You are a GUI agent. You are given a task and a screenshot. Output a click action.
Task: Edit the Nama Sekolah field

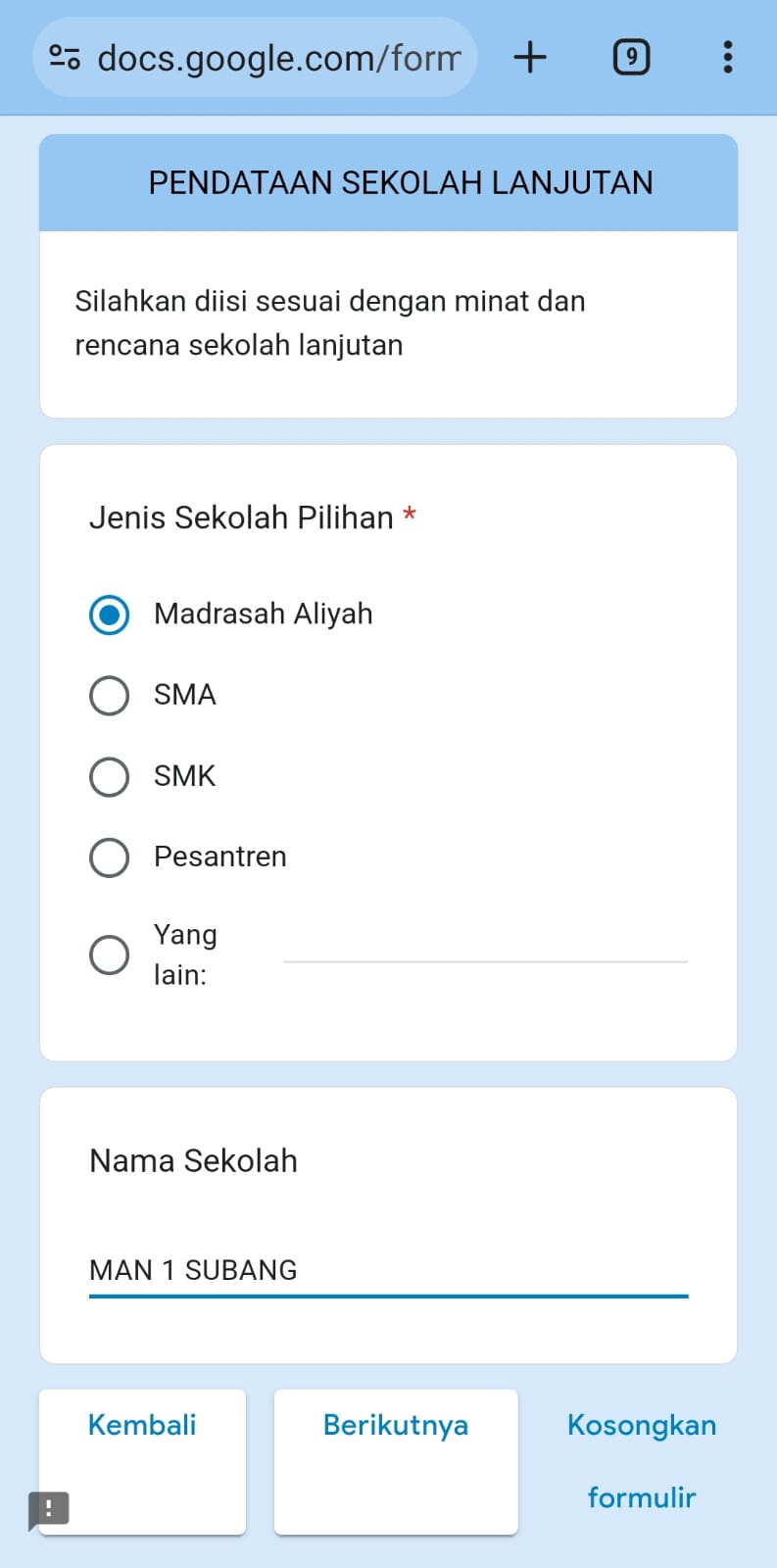coord(388,1270)
